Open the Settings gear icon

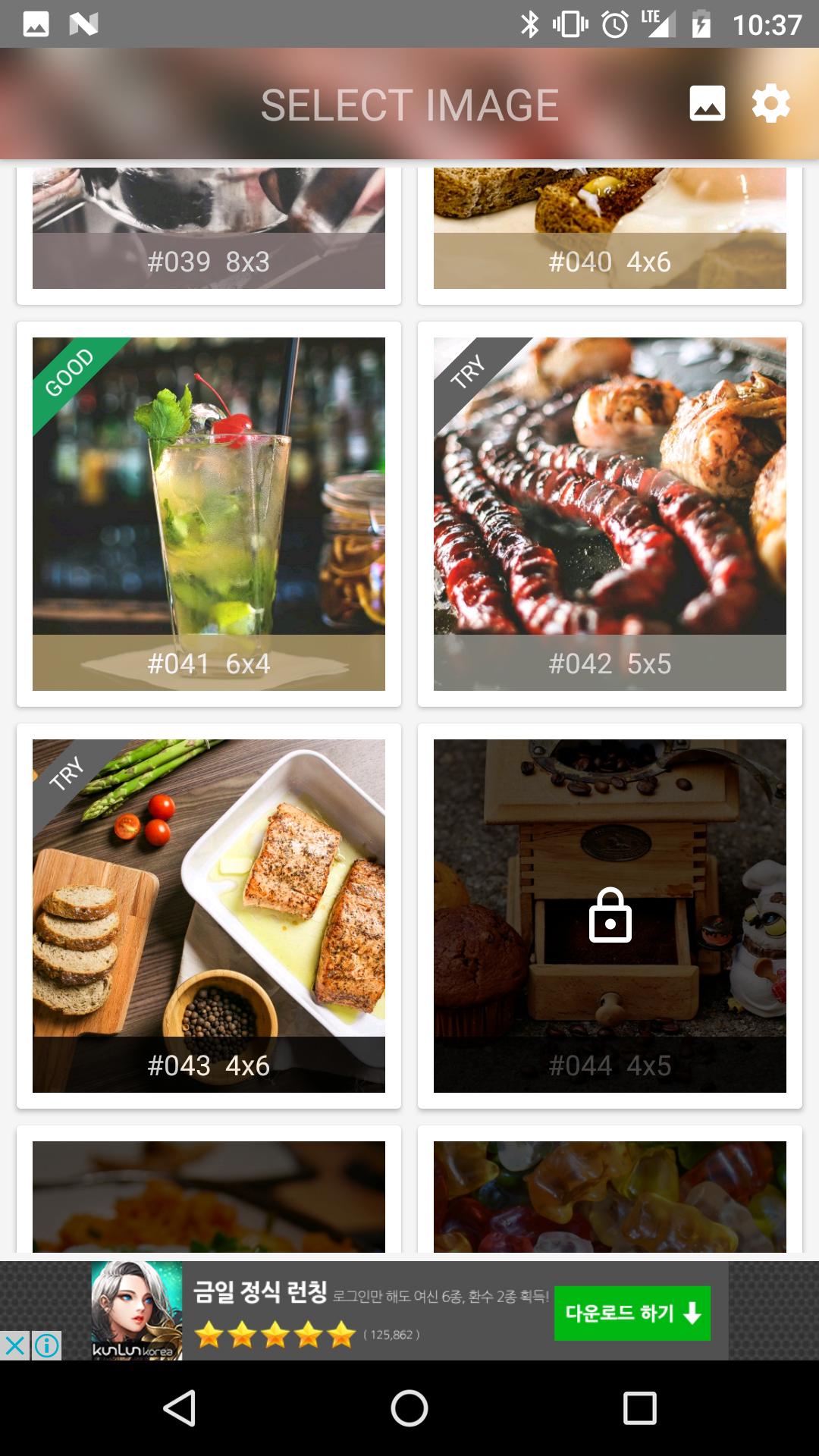pos(770,104)
